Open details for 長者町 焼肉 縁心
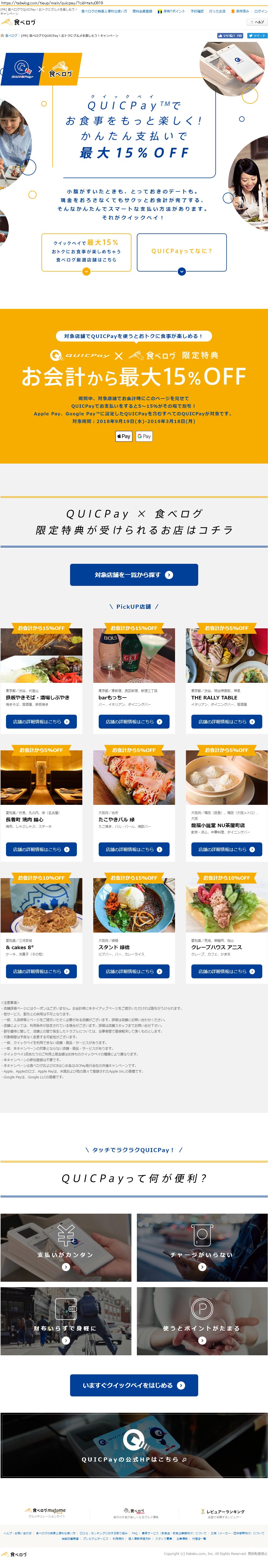The width and height of the screenshot is (268, 1568). (x=41, y=849)
